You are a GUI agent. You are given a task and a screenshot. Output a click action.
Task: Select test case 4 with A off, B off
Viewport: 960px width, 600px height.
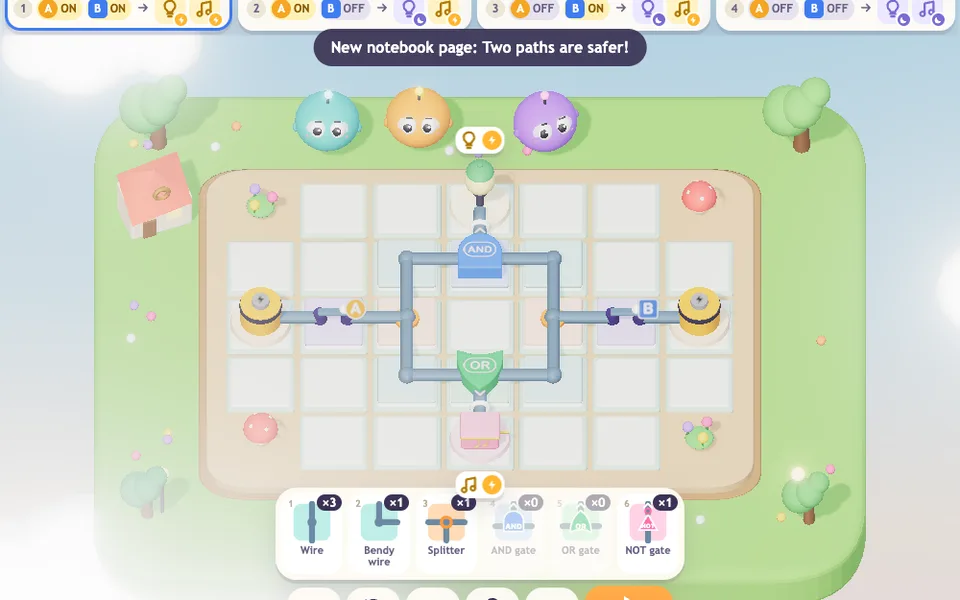point(835,11)
